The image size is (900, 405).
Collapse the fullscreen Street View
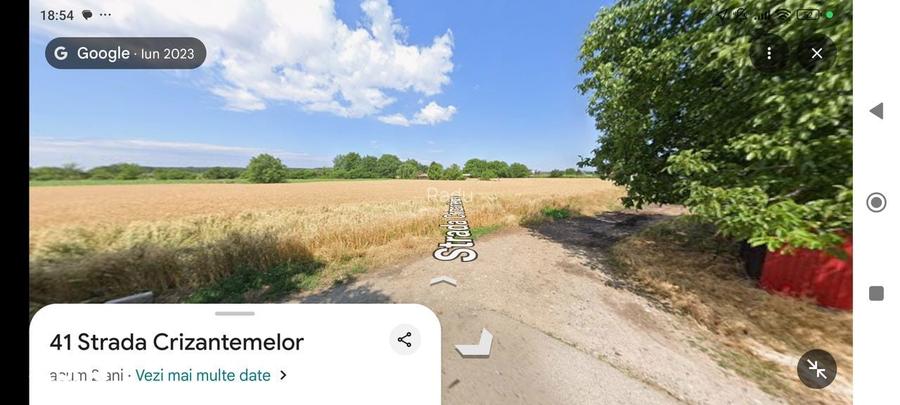pos(816,369)
